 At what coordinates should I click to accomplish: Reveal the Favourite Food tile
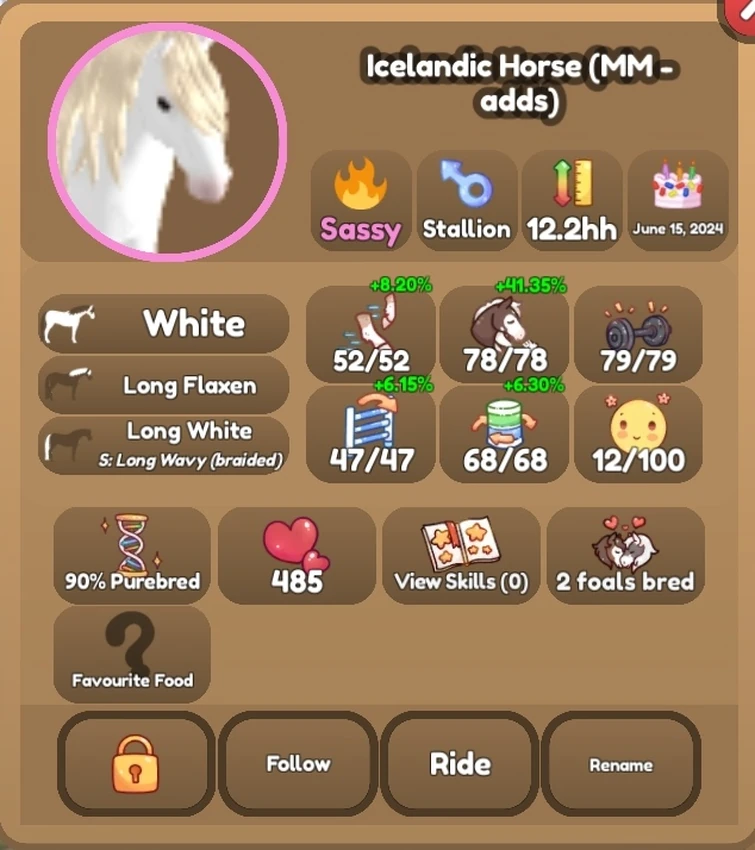[x=132, y=654]
